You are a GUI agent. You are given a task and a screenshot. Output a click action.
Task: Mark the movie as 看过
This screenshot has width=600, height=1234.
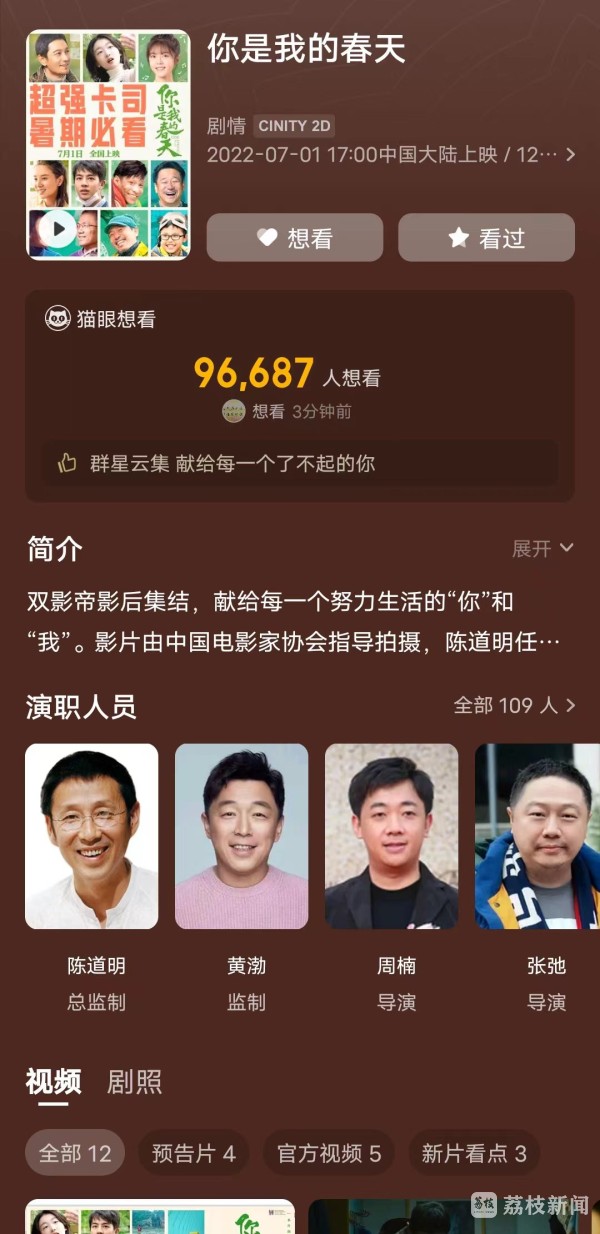pyautogui.click(x=486, y=238)
